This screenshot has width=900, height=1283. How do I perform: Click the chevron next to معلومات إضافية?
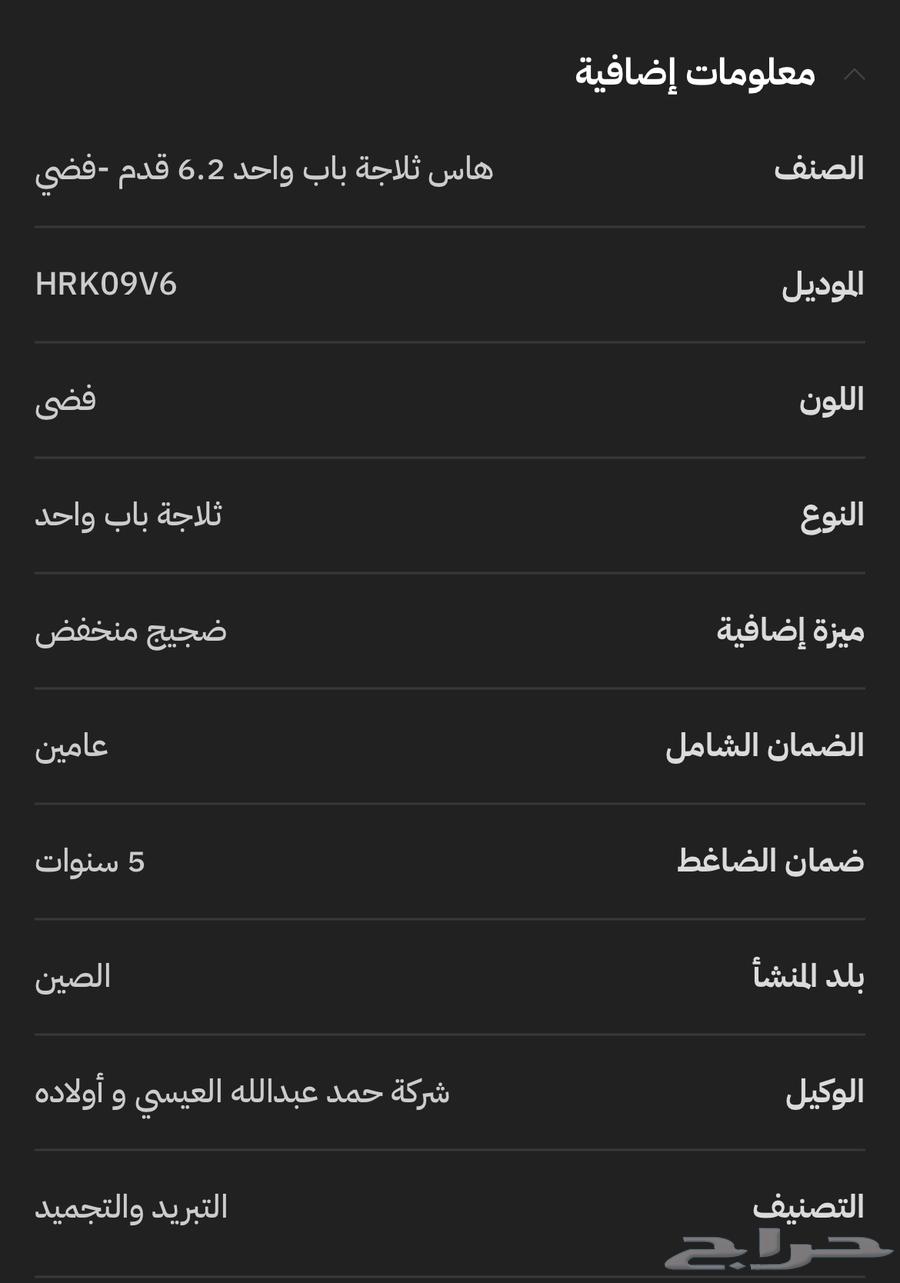855,74
